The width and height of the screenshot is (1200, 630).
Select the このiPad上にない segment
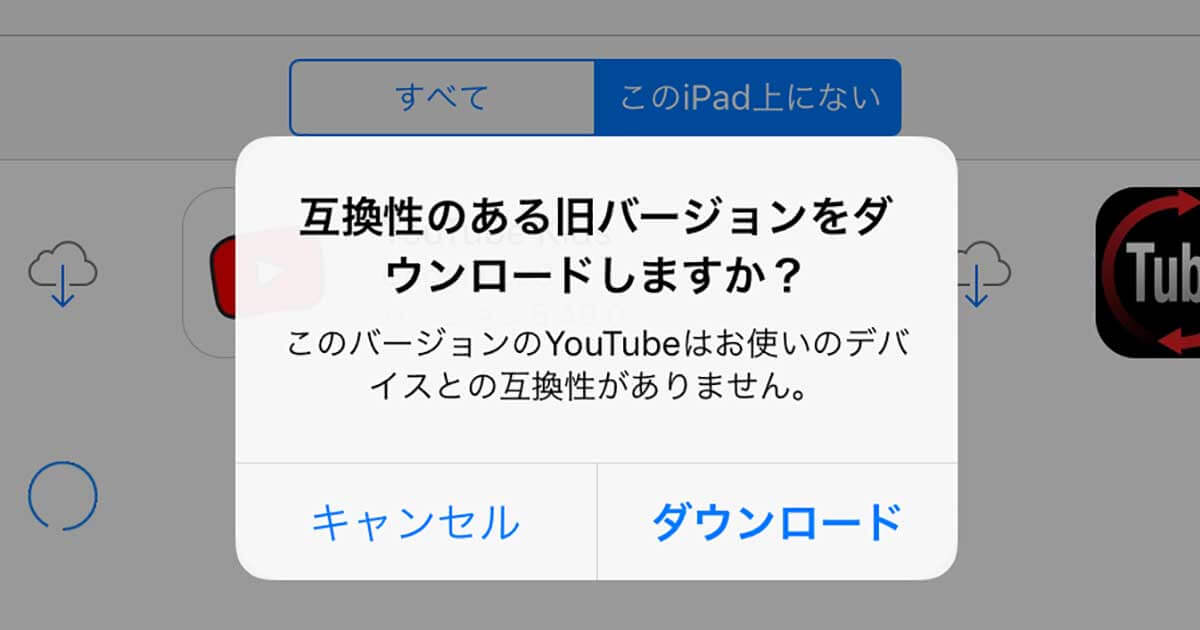749,97
